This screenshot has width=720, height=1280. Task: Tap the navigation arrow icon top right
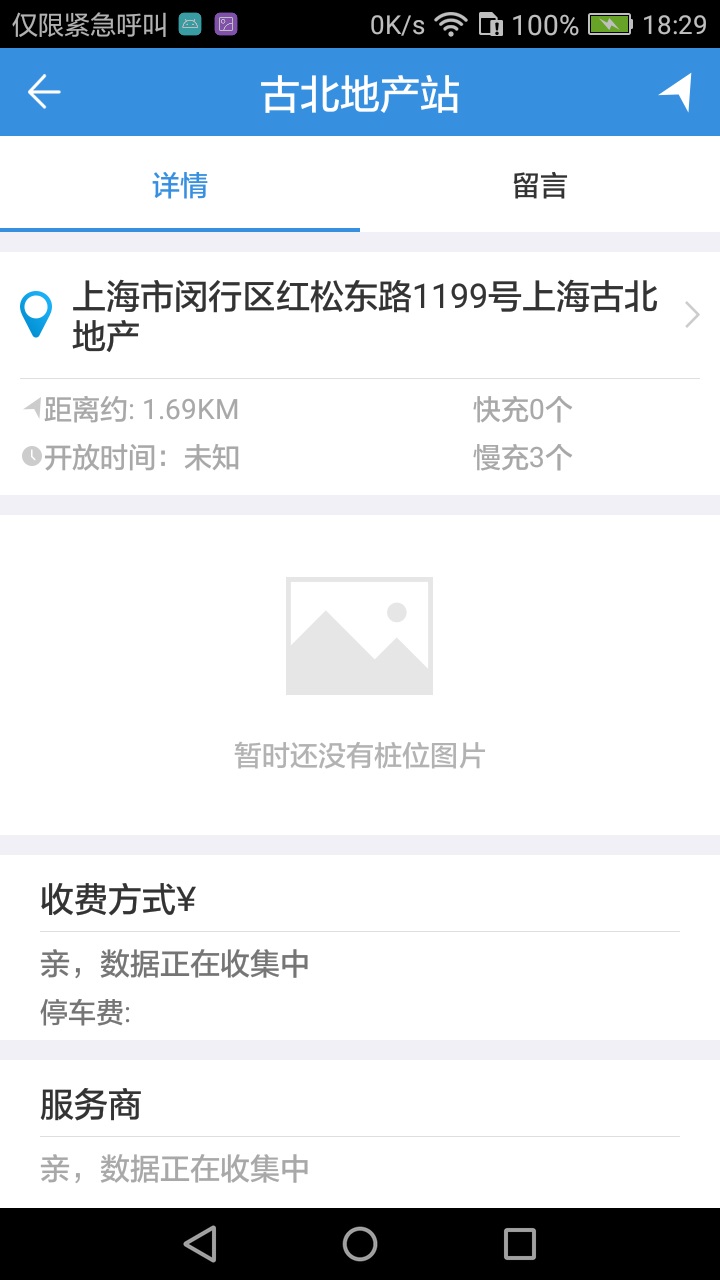(678, 91)
